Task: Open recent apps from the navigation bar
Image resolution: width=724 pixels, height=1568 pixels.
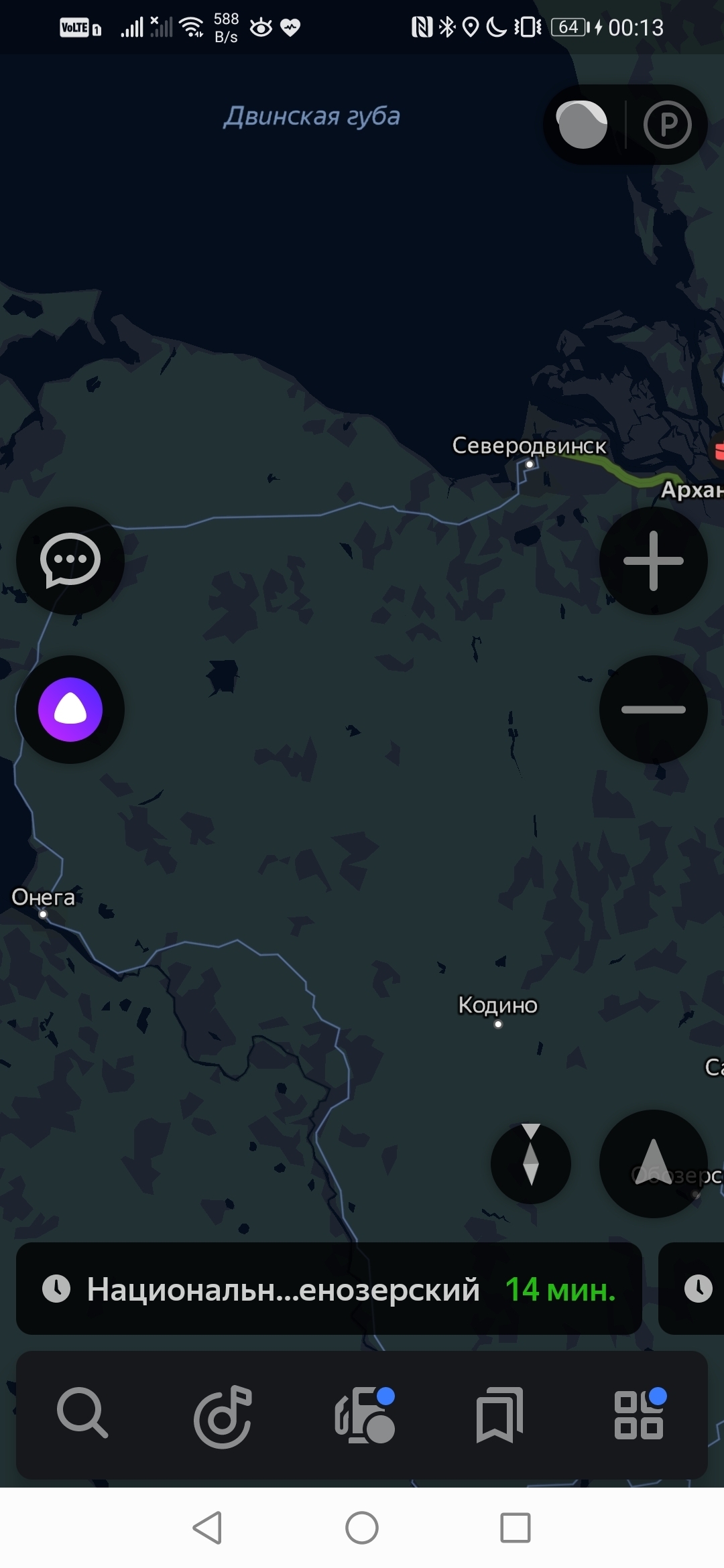Action: coord(516,1528)
